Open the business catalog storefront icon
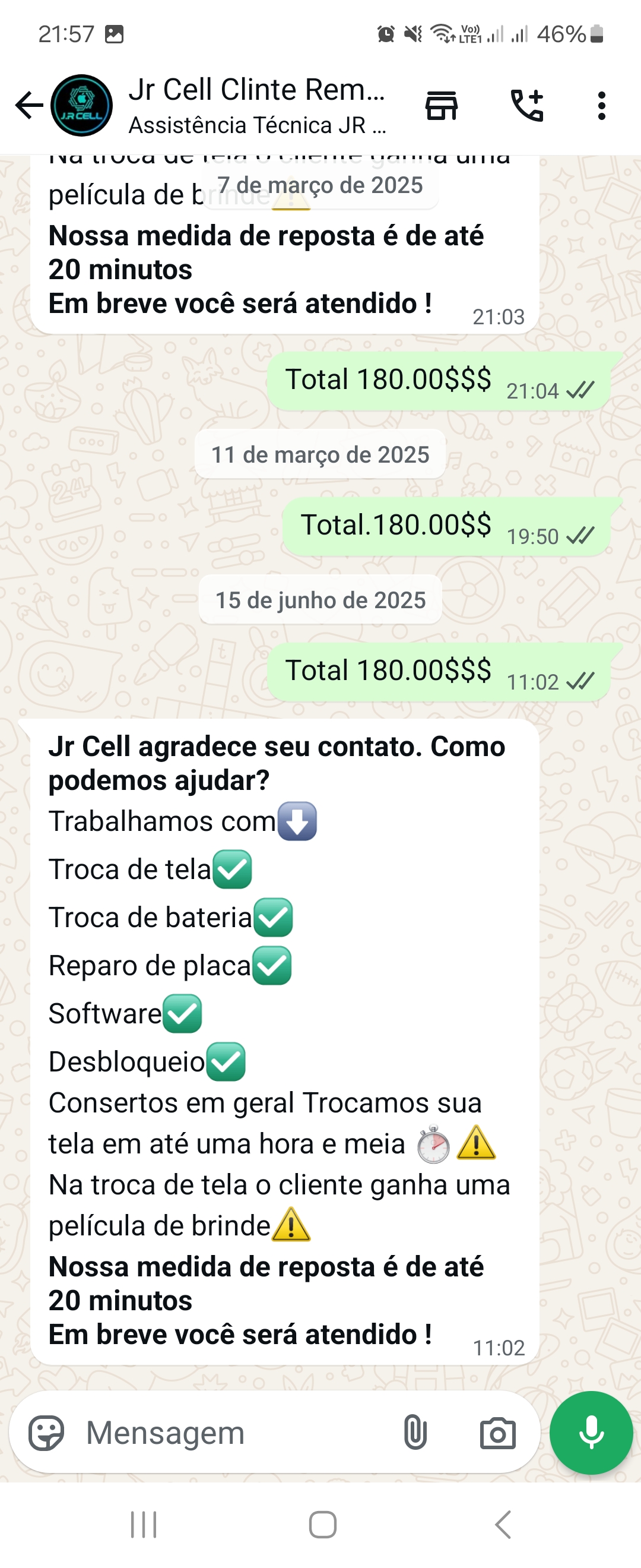Screen dimensions: 641x1568 pos(441,105)
